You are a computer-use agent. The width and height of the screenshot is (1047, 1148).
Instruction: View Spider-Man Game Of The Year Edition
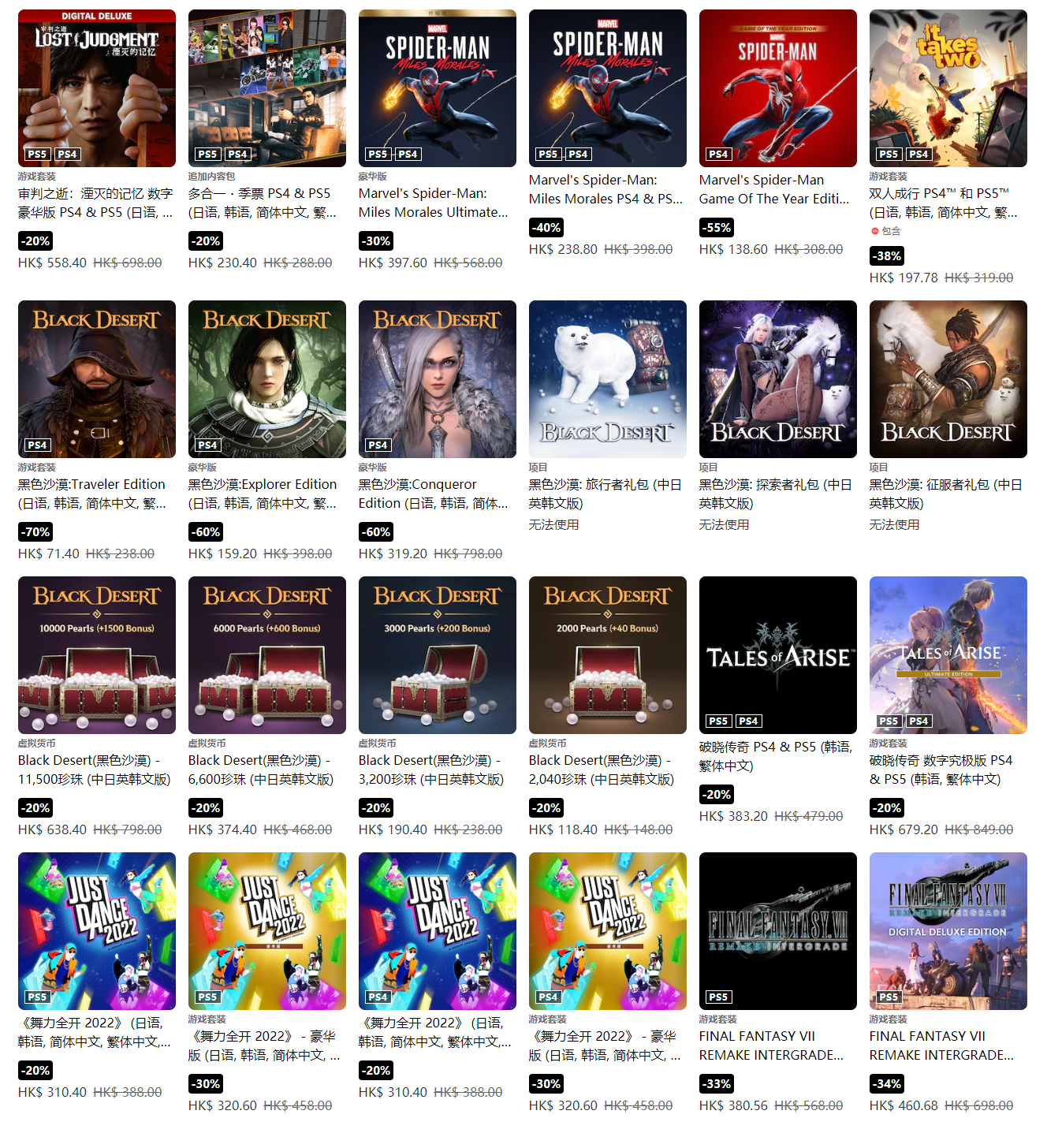coord(777,88)
